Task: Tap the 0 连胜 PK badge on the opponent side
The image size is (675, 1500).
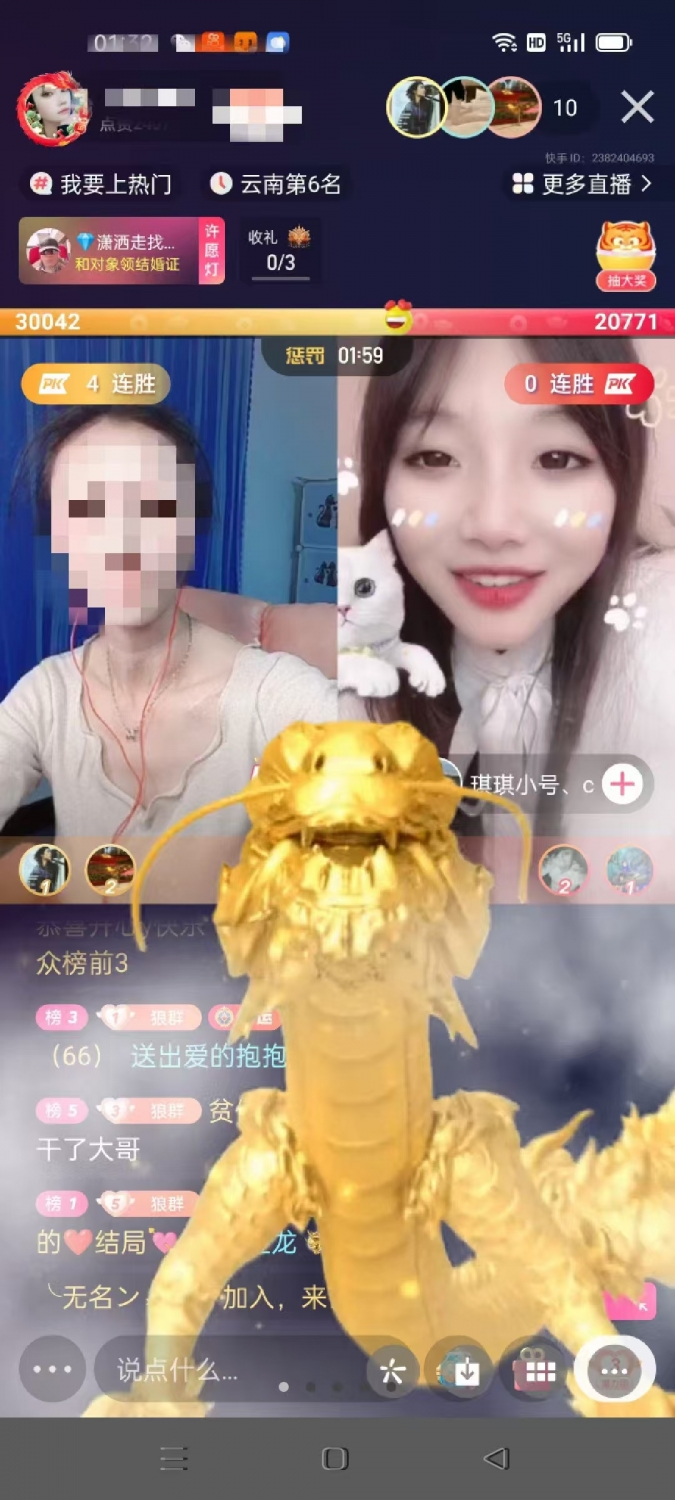Action: (579, 384)
